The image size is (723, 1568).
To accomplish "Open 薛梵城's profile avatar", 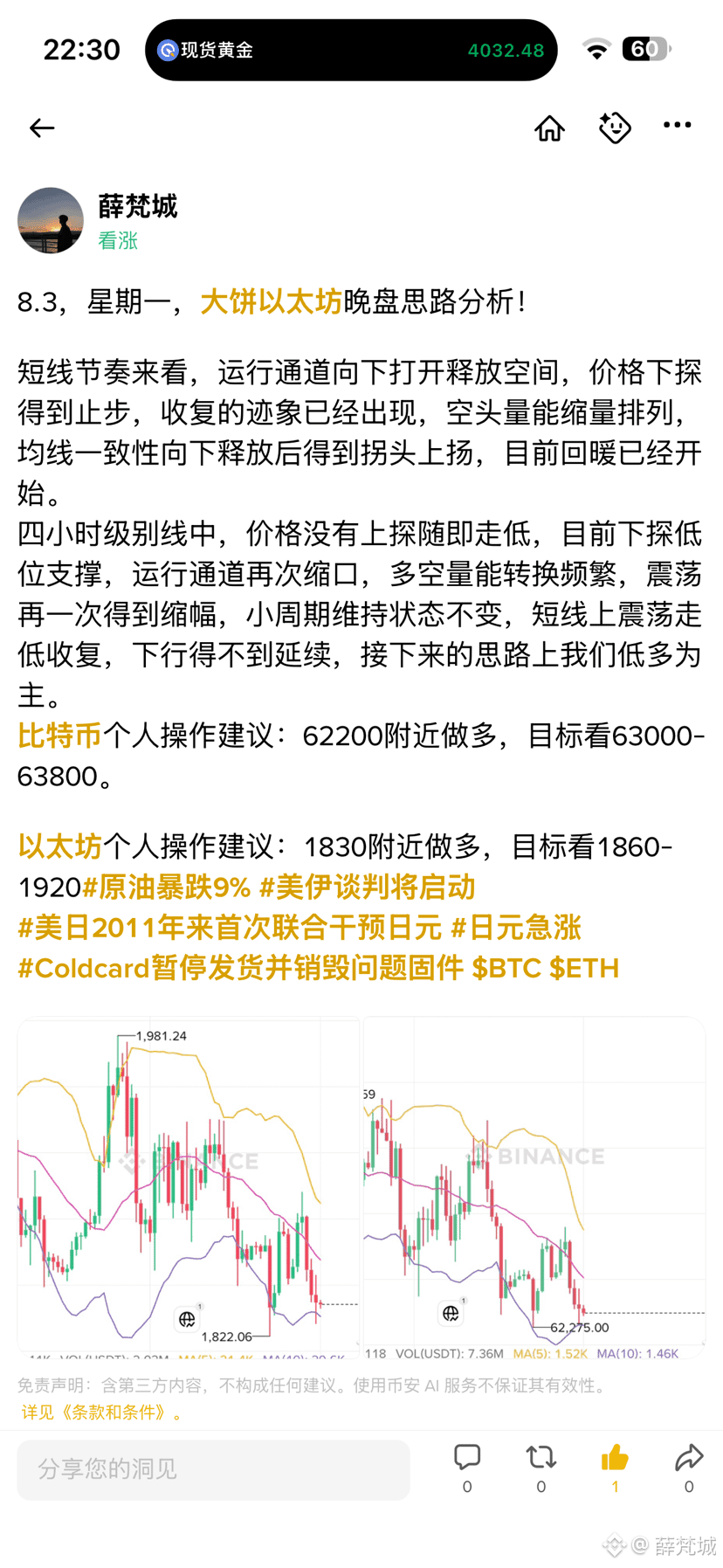I will (51, 220).
